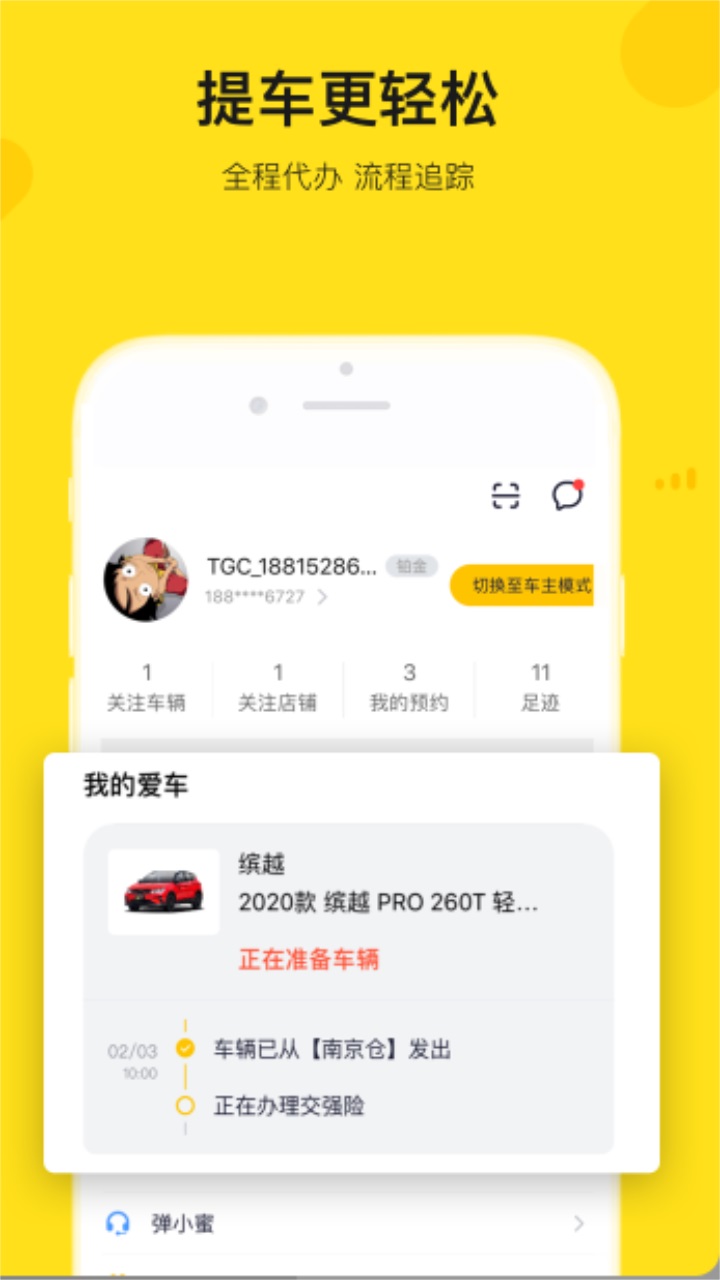Tap the completed checkmark on shipping step

click(x=184, y=1048)
